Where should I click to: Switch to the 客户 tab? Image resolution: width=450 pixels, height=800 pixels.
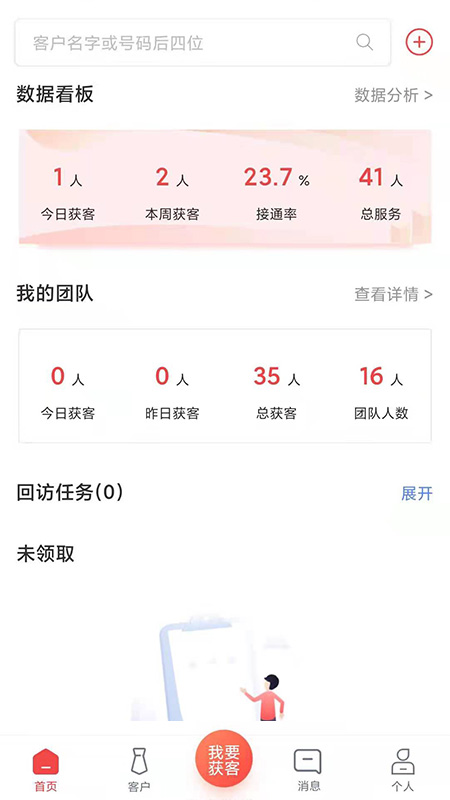(x=139, y=769)
